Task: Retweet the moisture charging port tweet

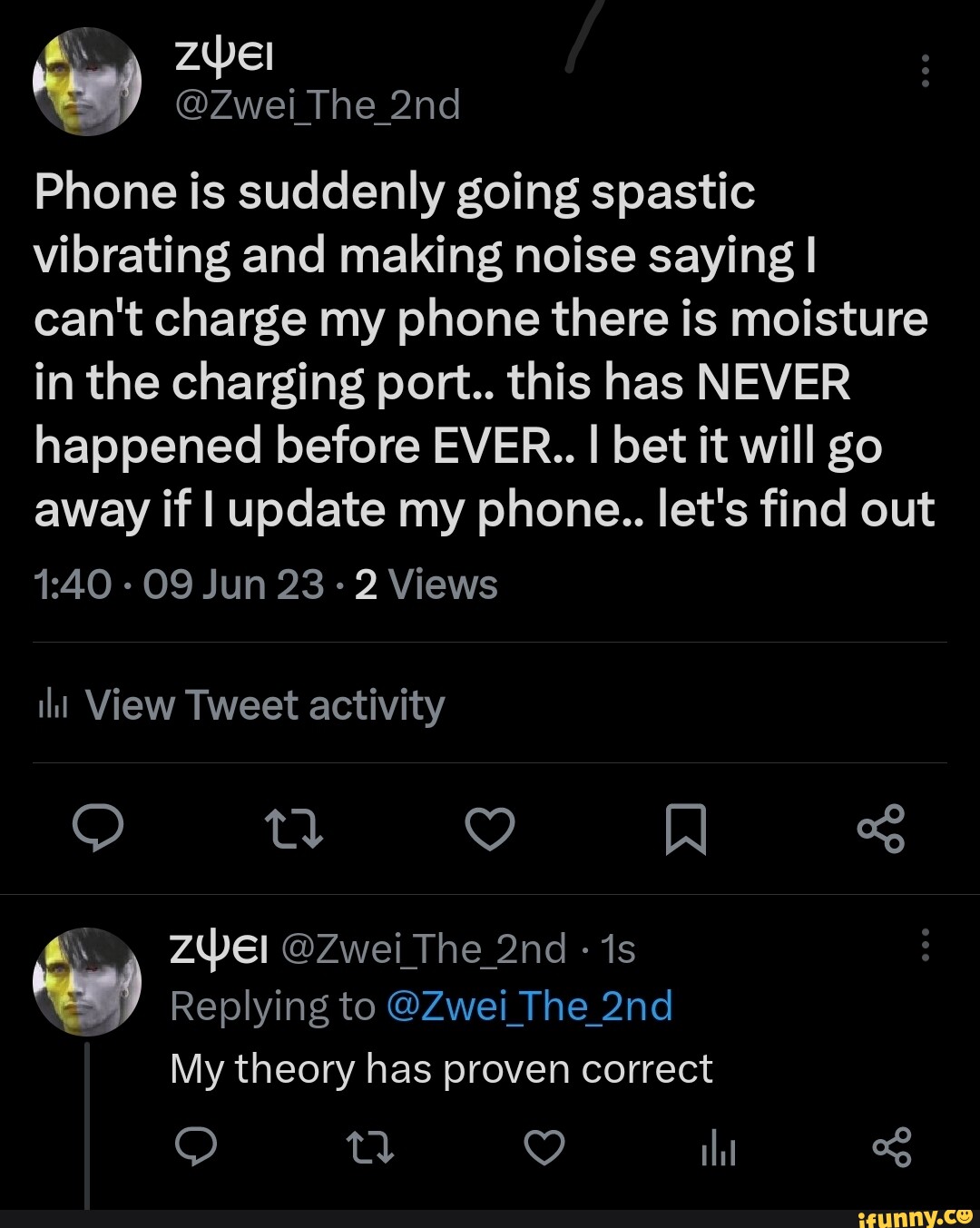Action: (x=292, y=829)
